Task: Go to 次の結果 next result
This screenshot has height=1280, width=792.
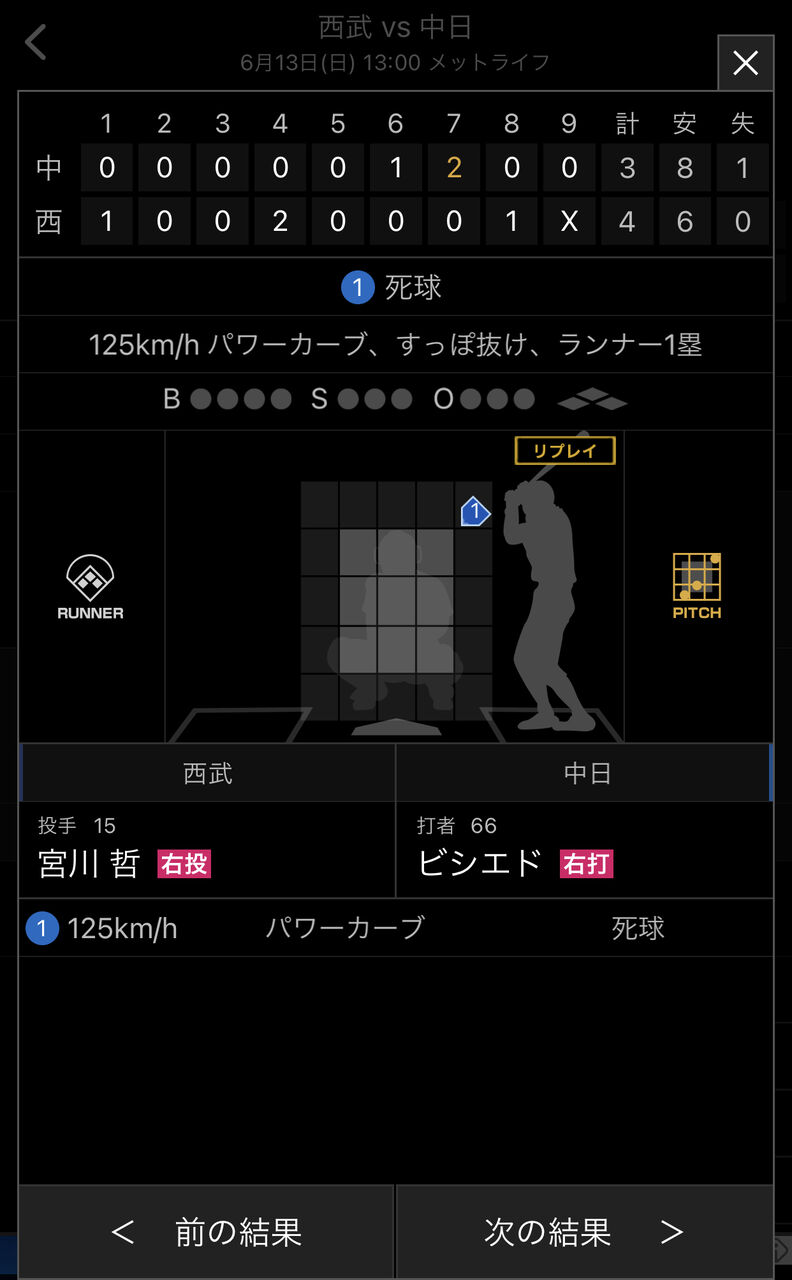Action: [x=585, y=1231]
